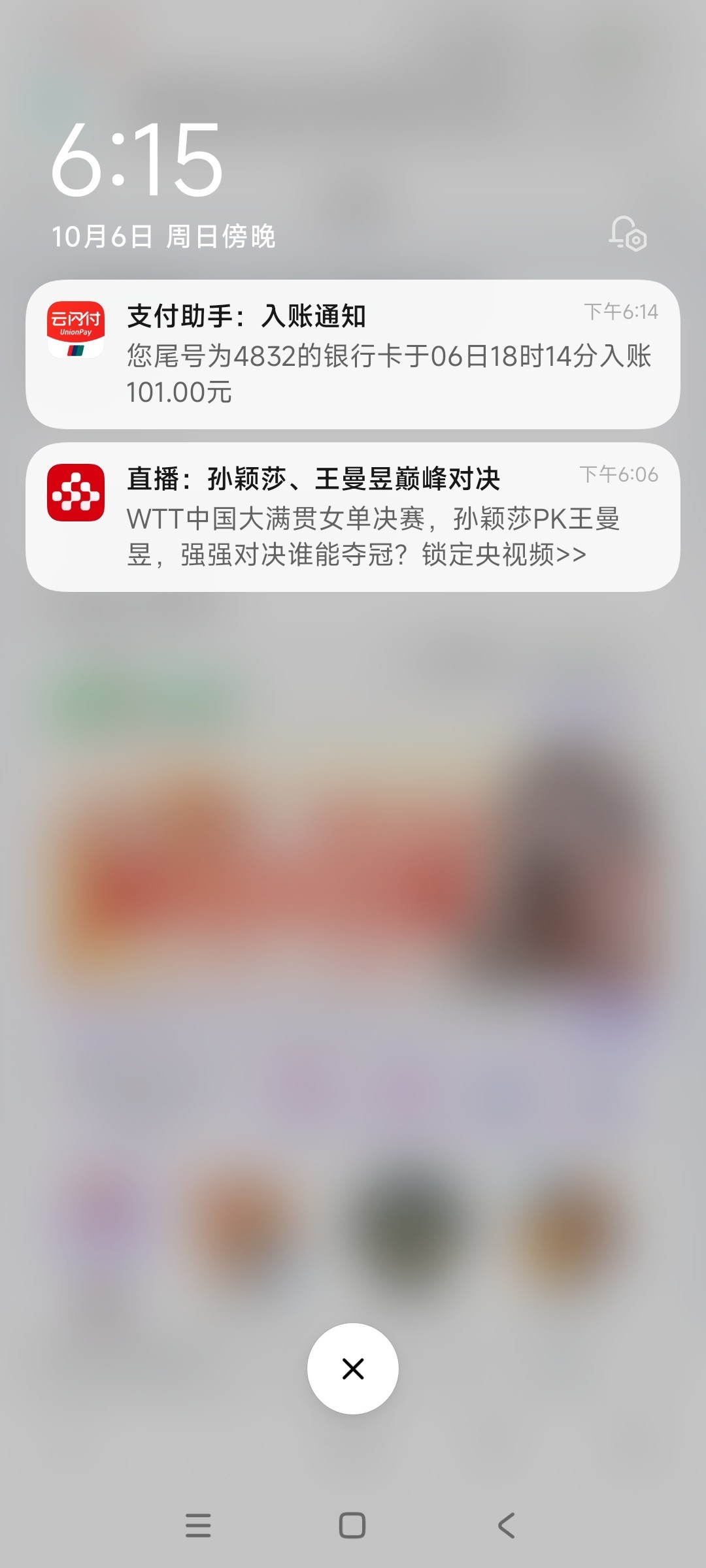Open recent apps from navigation bar

click(198, 1526)
